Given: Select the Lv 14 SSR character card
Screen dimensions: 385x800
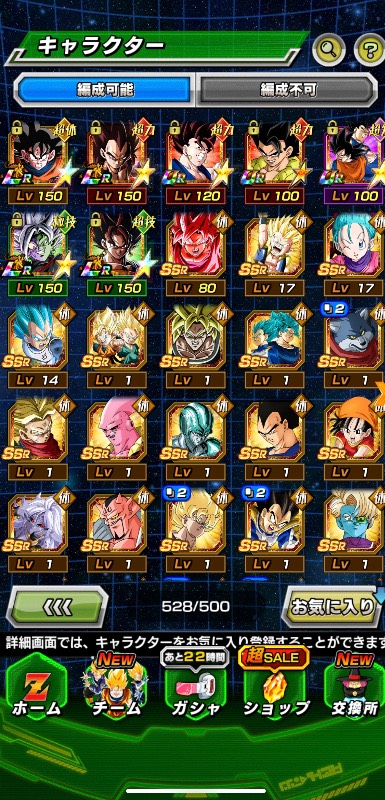Looking at the screenshot, I should click(x=37, y=346).
